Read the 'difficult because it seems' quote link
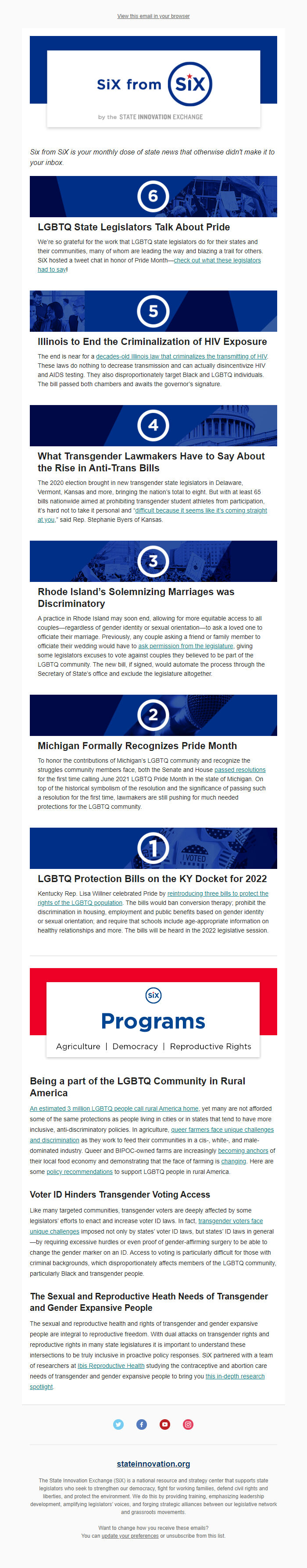This screenshot has height=1568, width=307. coord(200,510)
